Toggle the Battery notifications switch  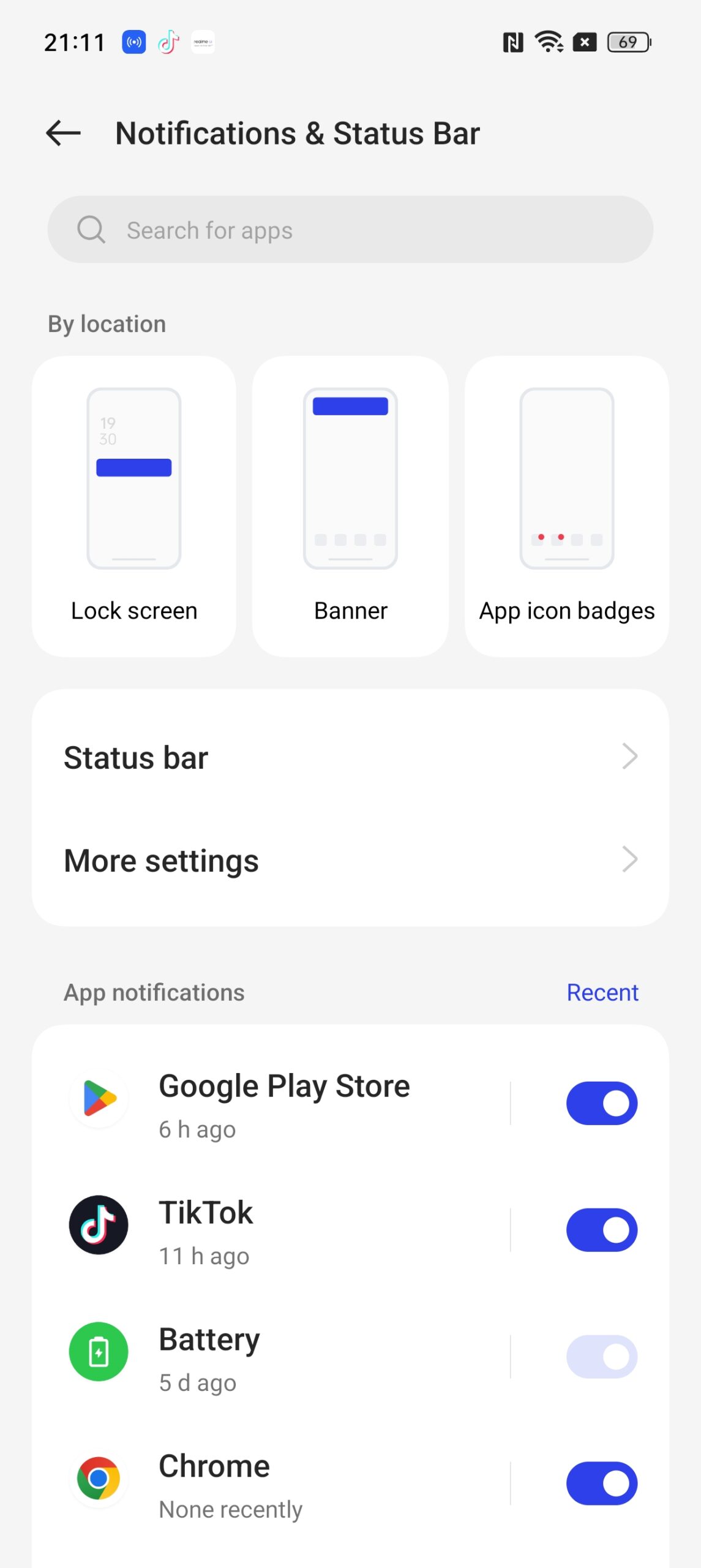pyautogui.click(x=602, y=1357)
